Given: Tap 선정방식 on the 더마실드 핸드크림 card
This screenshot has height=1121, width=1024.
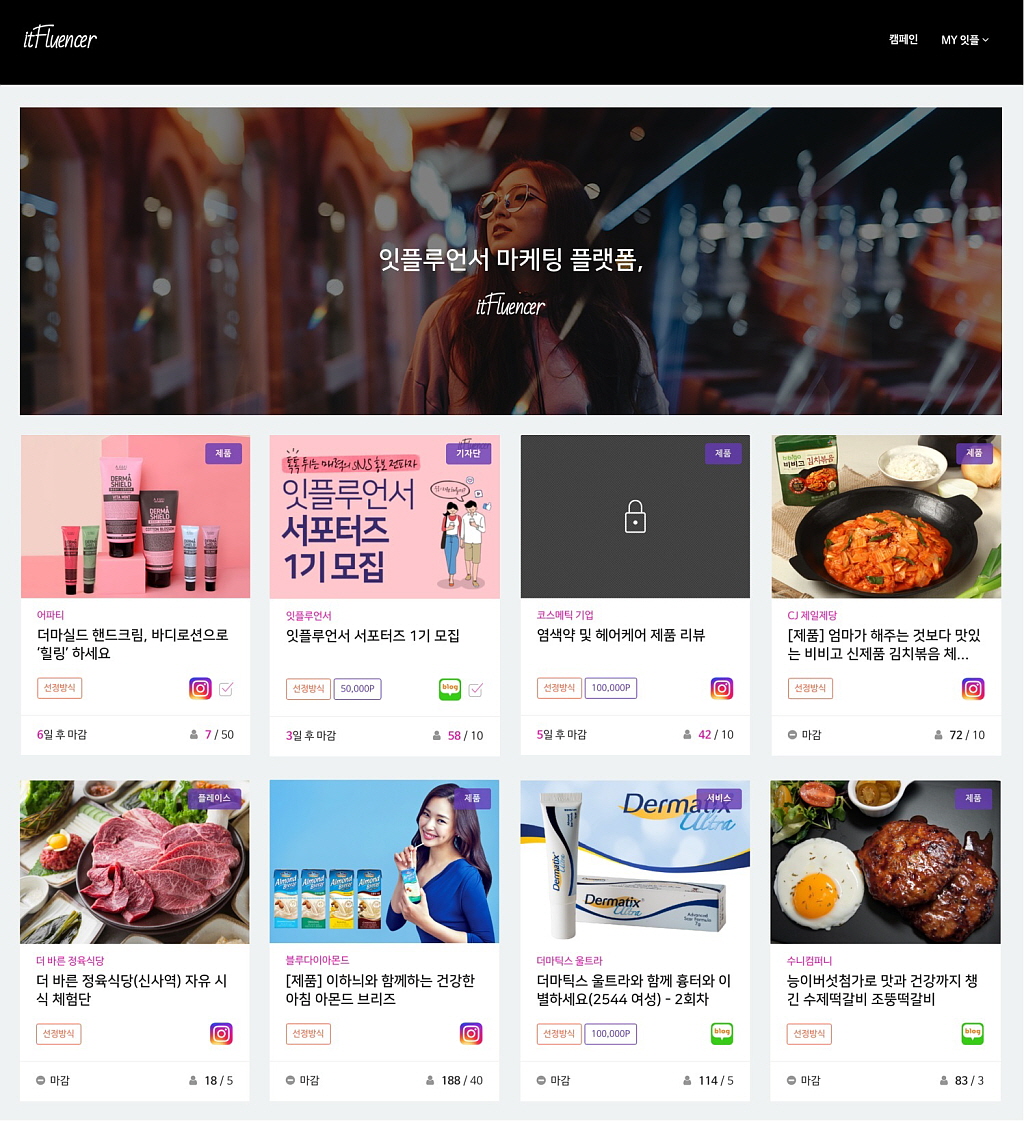Looking at the screenshot, I should 59,688.
